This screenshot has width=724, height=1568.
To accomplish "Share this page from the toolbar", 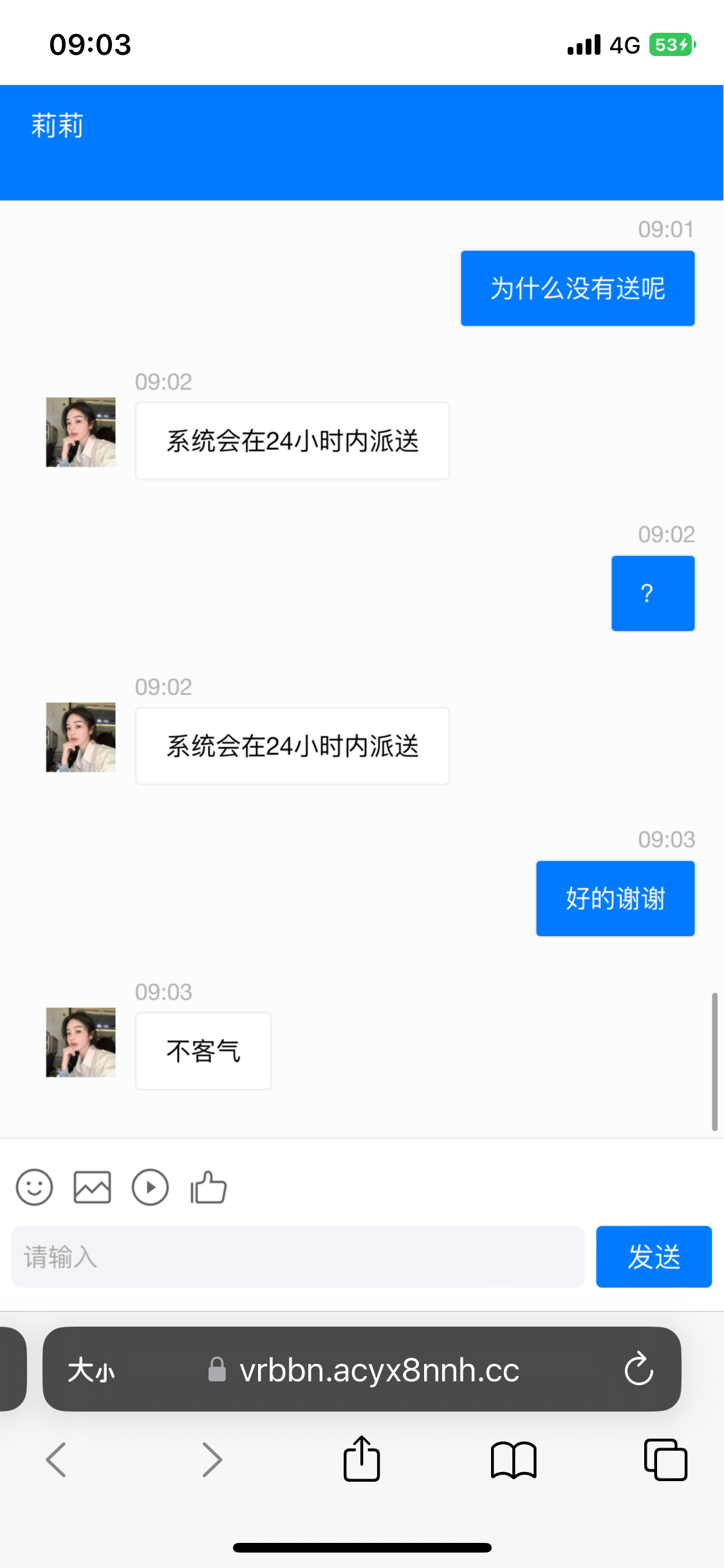I will click(x=362, y=1459).
